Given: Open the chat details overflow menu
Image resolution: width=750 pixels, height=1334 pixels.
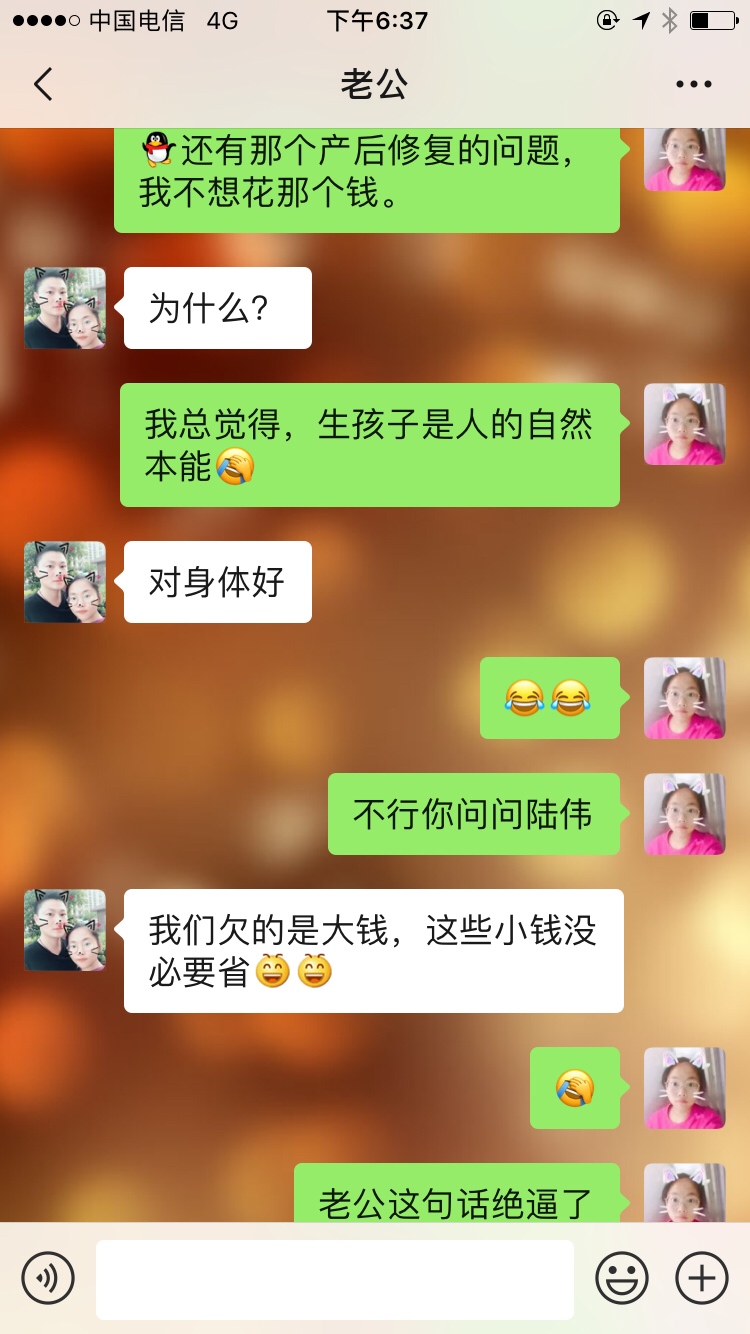Looking at the screenshot, I should [693, 85].
